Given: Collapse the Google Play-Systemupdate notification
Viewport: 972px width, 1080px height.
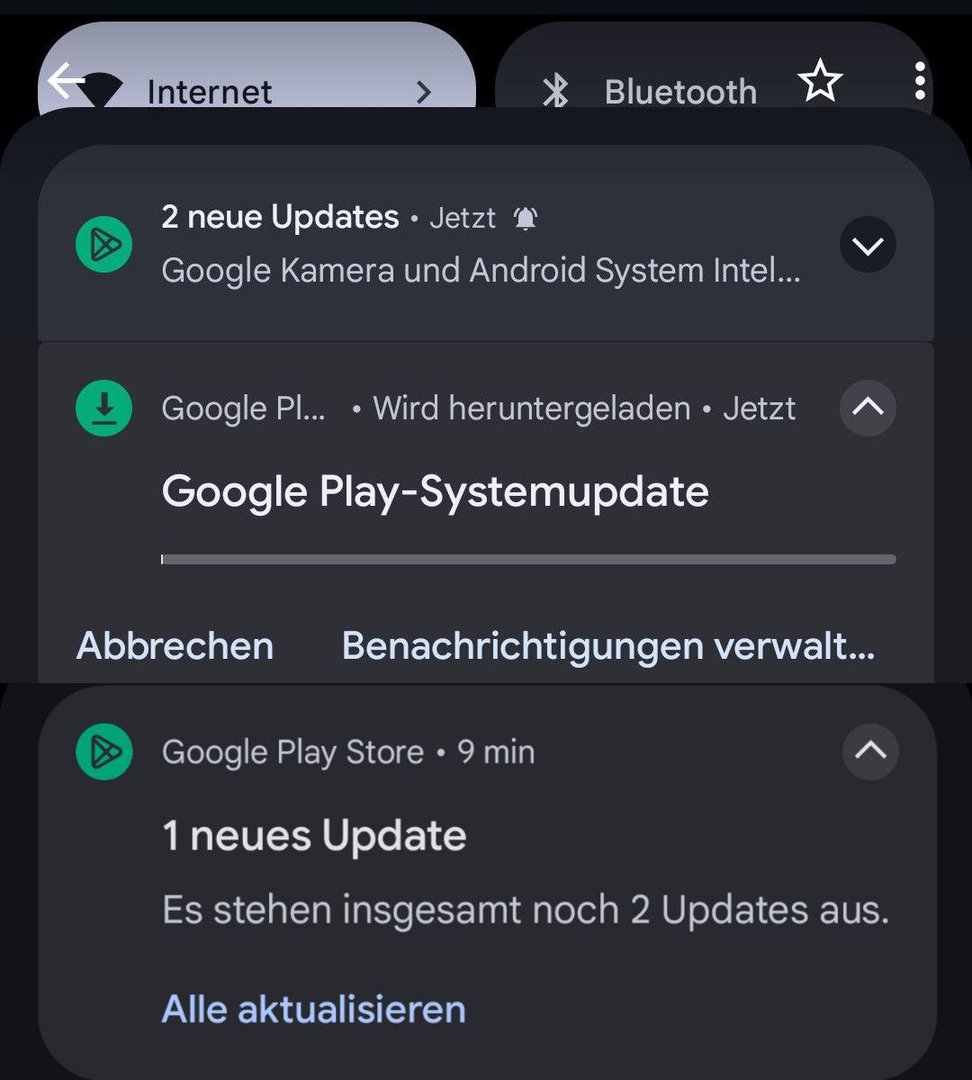Looking at the screenshot, I should pos(867,407).
